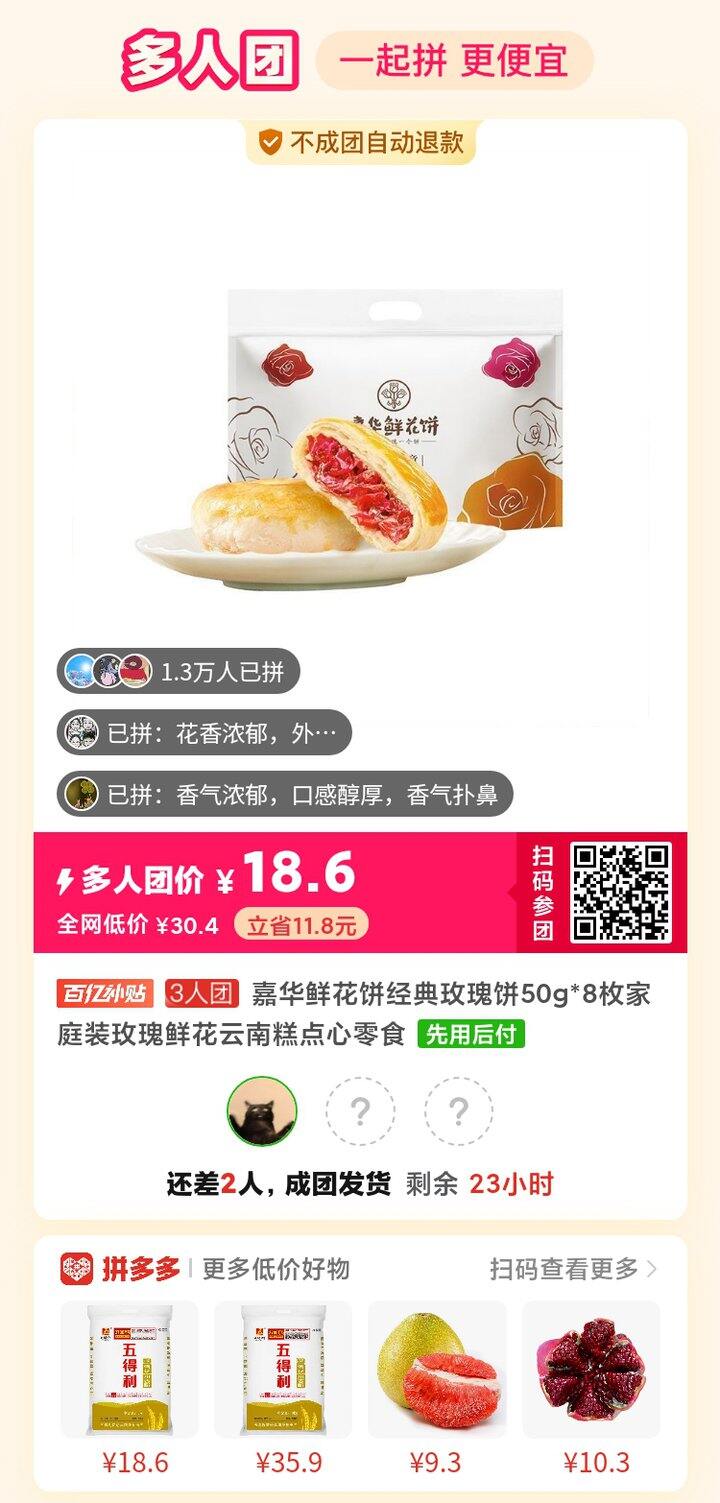720x1503 pixels.
Task: Click the first empty question-mark member slot
Action: click(x=360, y=1110)
